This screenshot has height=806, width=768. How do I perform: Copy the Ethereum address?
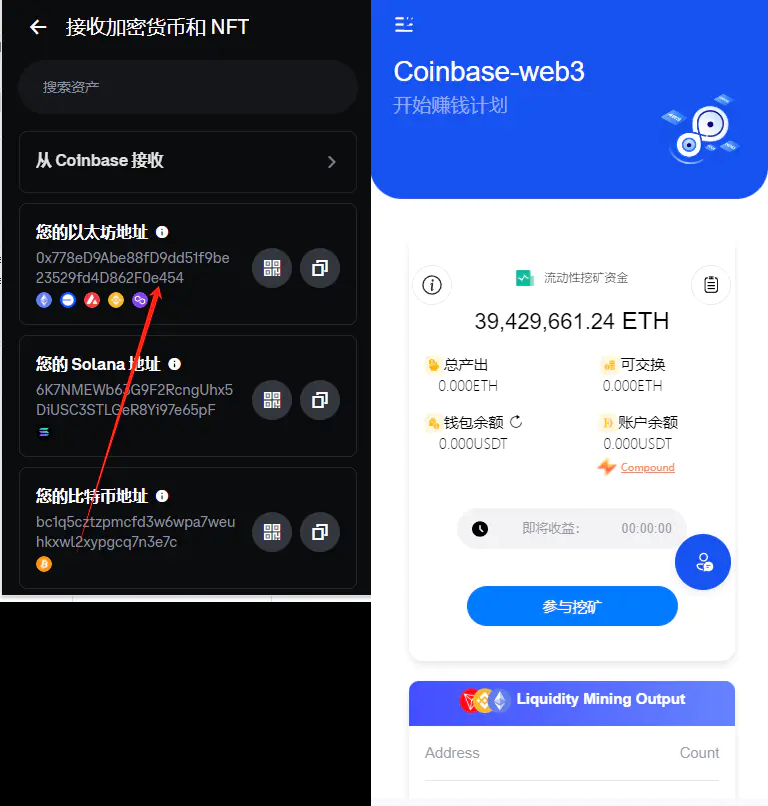tap(320, 268)
